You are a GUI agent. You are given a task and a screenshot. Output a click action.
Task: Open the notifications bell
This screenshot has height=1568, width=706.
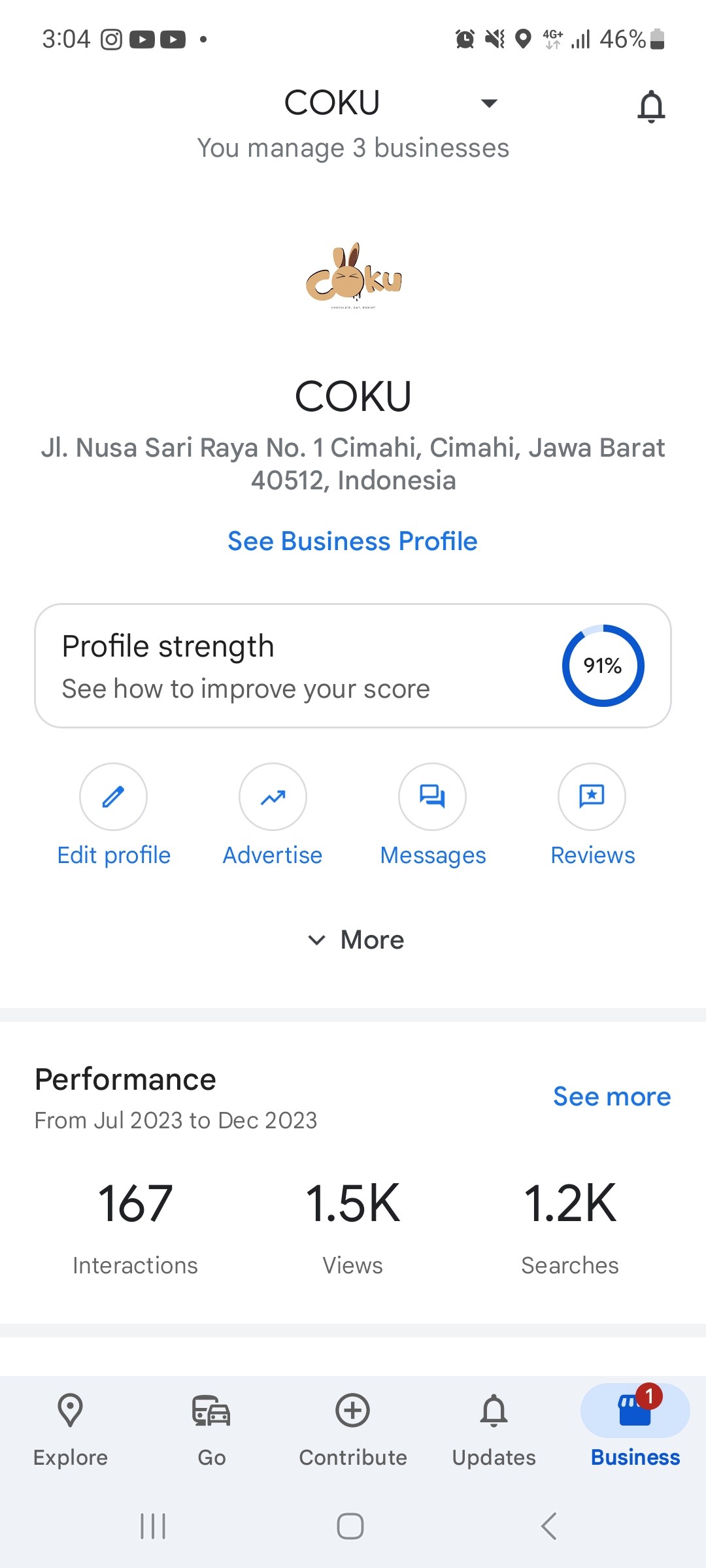(x=651, y=106)
